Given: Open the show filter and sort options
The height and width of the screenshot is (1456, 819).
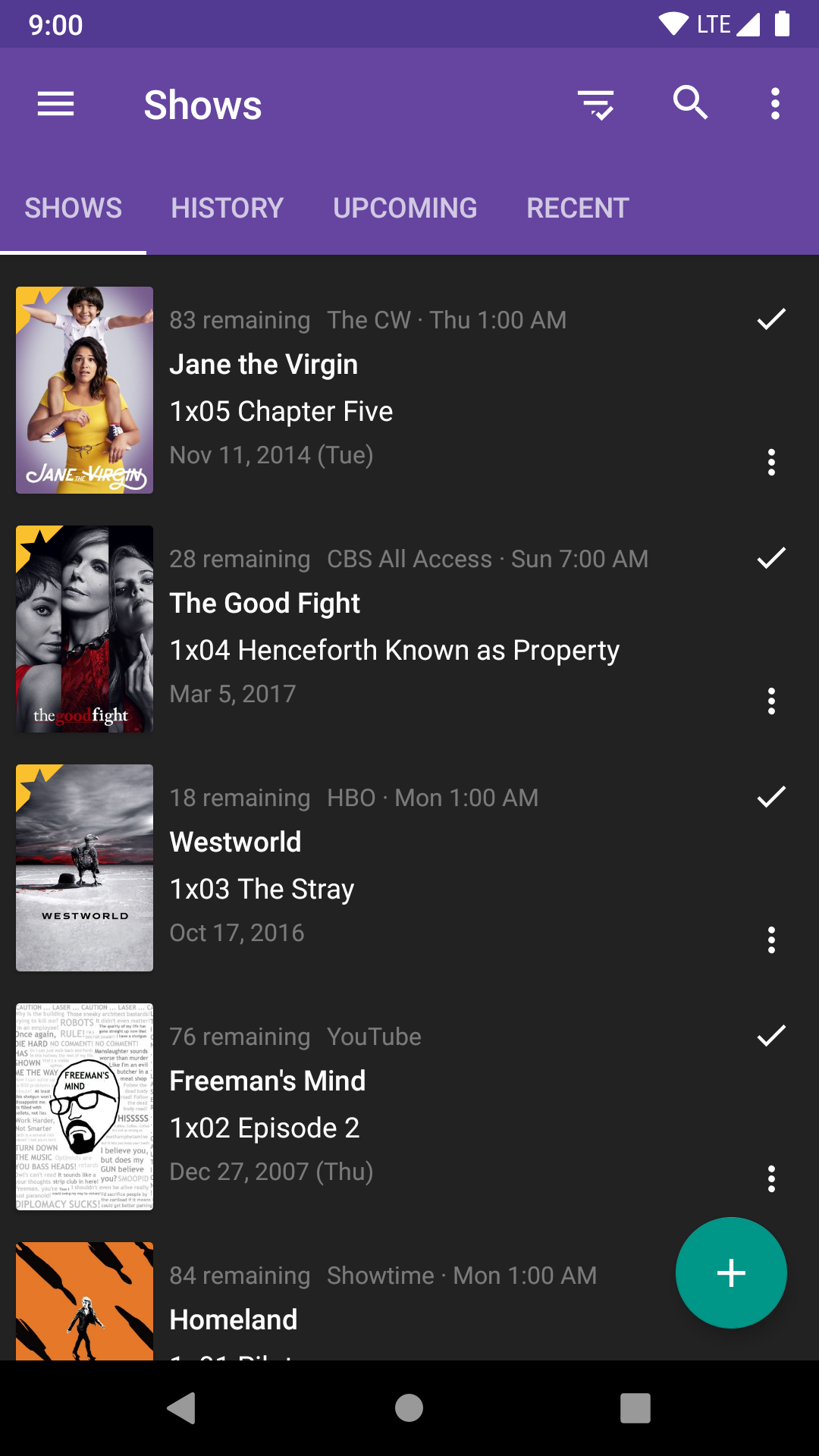Looking at the screenshot, I should (595, 104).
